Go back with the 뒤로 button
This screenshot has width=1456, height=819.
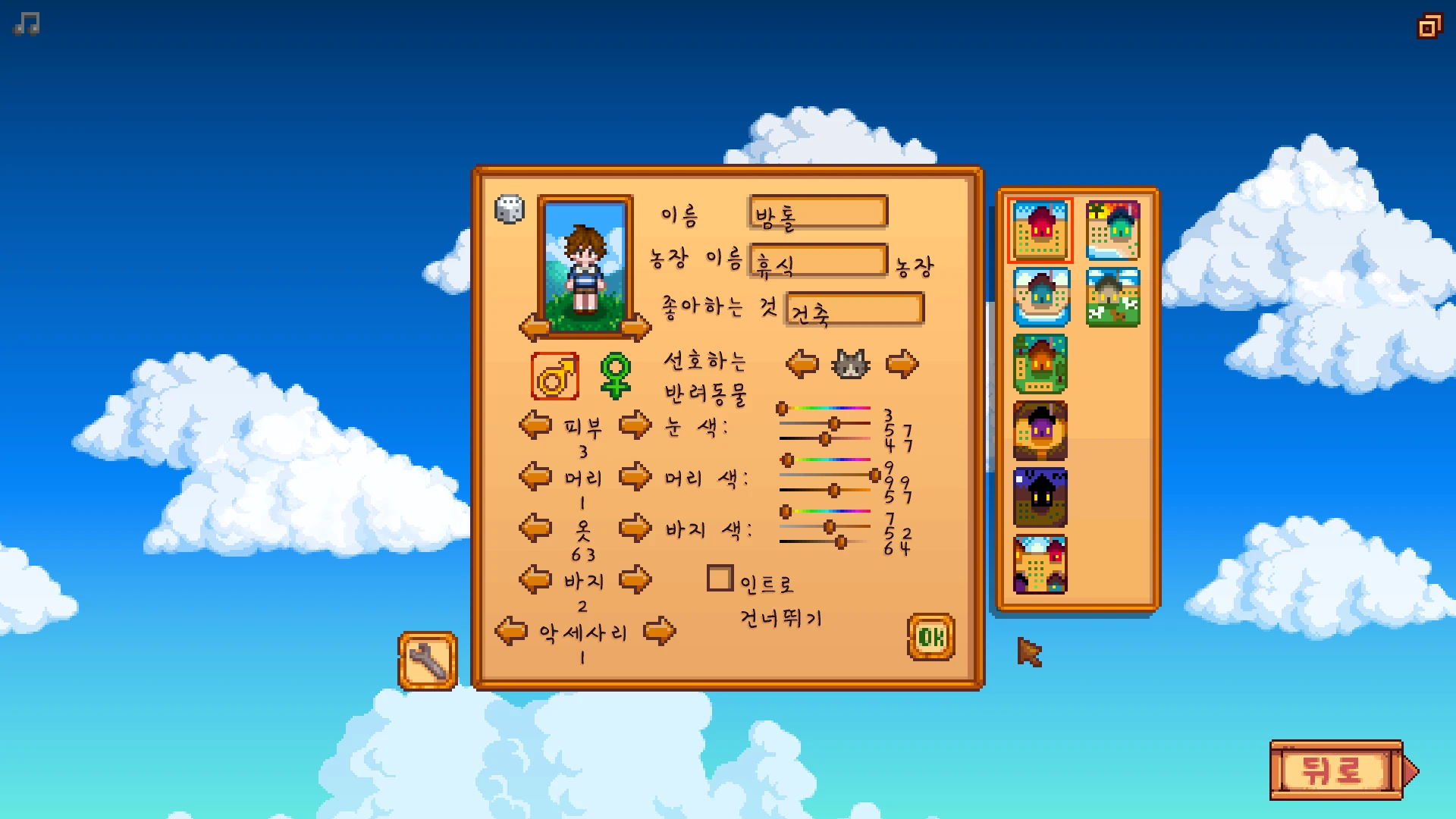pos(1335,770)
